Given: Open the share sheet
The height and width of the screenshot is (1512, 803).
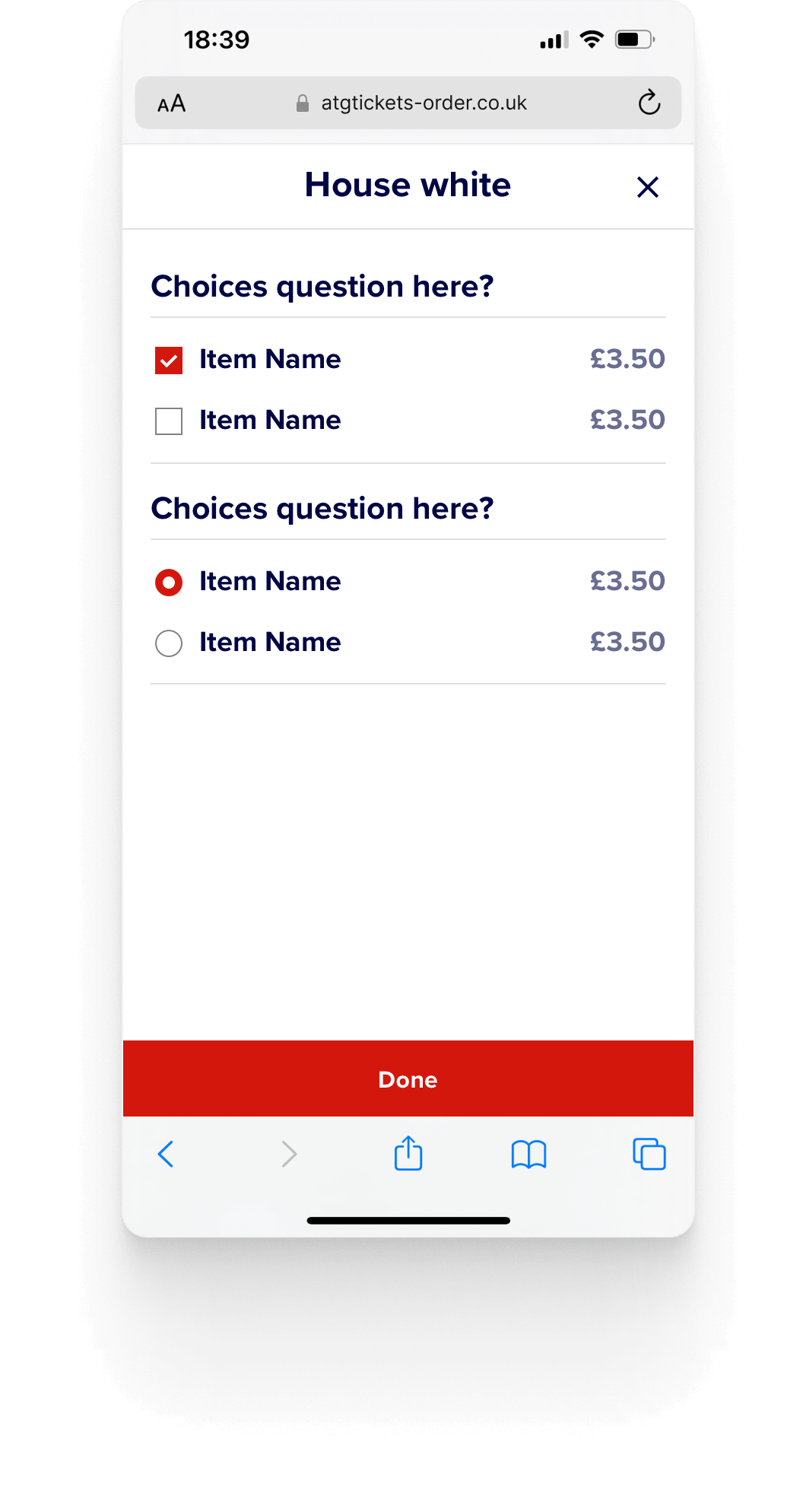Looking at the screenshot, I should (x=408, y=1153).
